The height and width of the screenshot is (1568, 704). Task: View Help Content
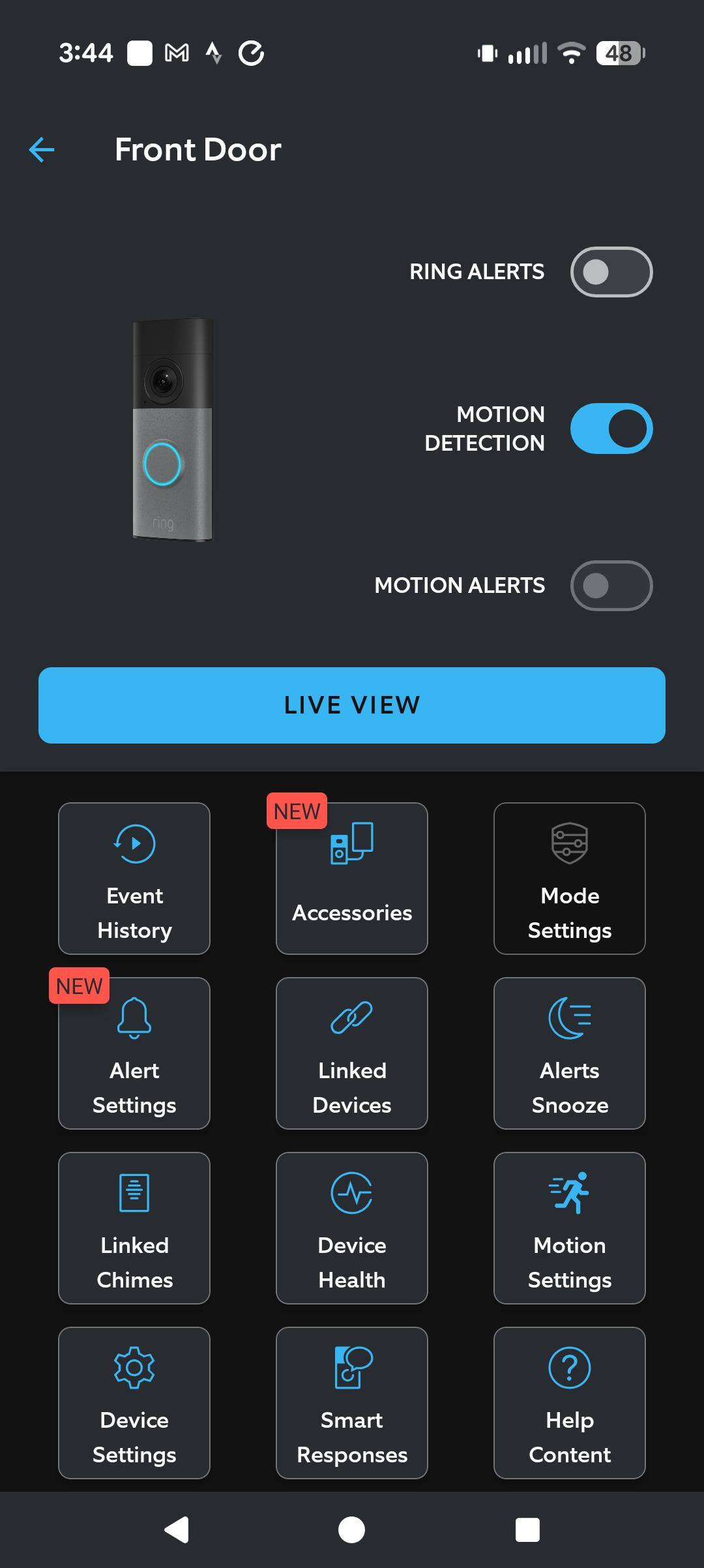click(570, 1403)
